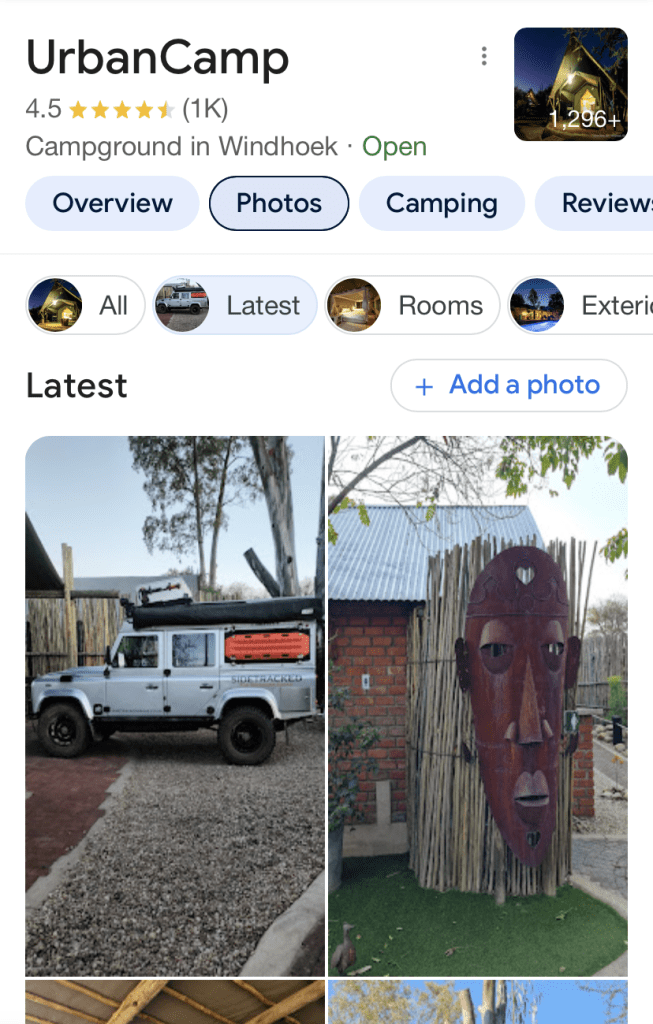Viewport: 653px width, 1024px height.
Task: Open the UrbanCamp photo gallery thumbnail
Action: (x=570, y=85)
